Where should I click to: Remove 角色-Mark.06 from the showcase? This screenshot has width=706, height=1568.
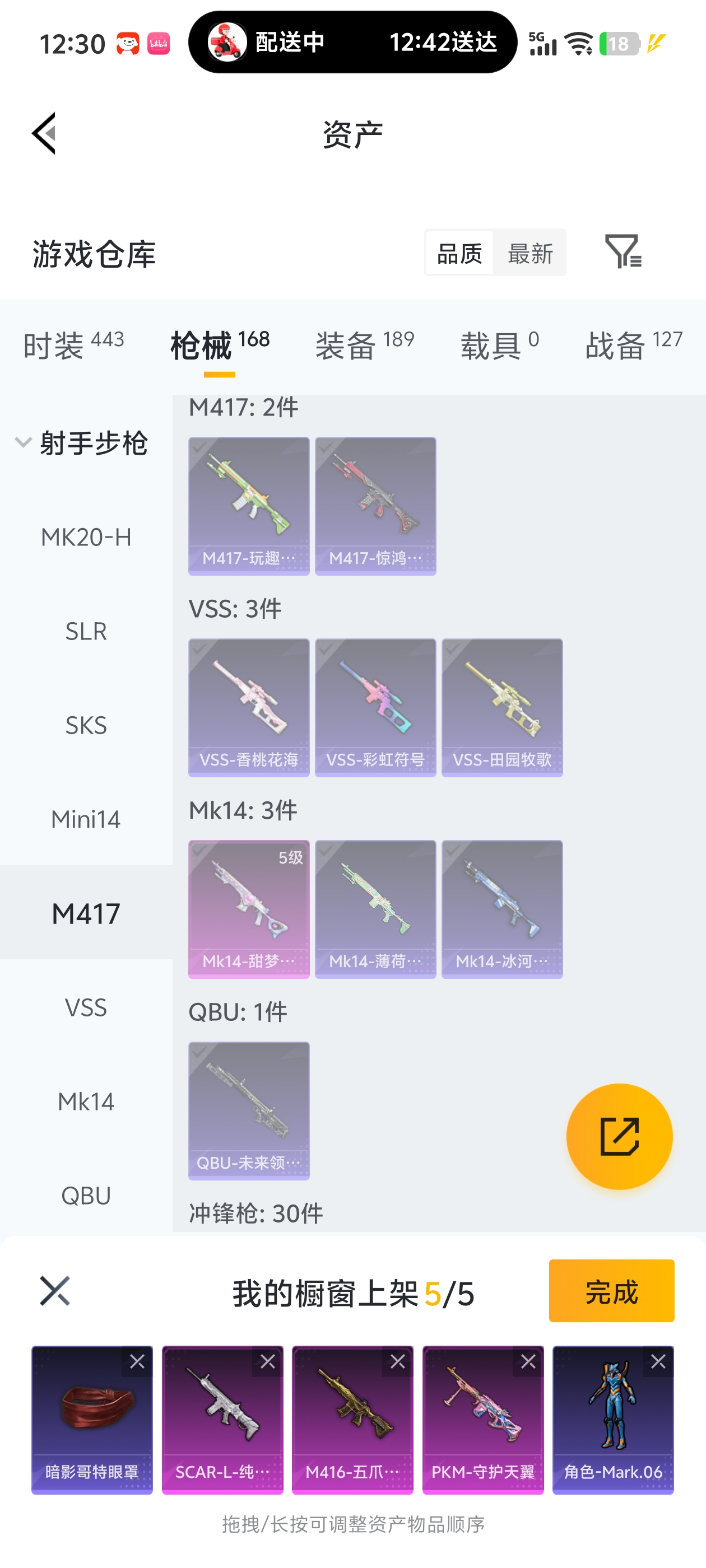coord(658,1362)
